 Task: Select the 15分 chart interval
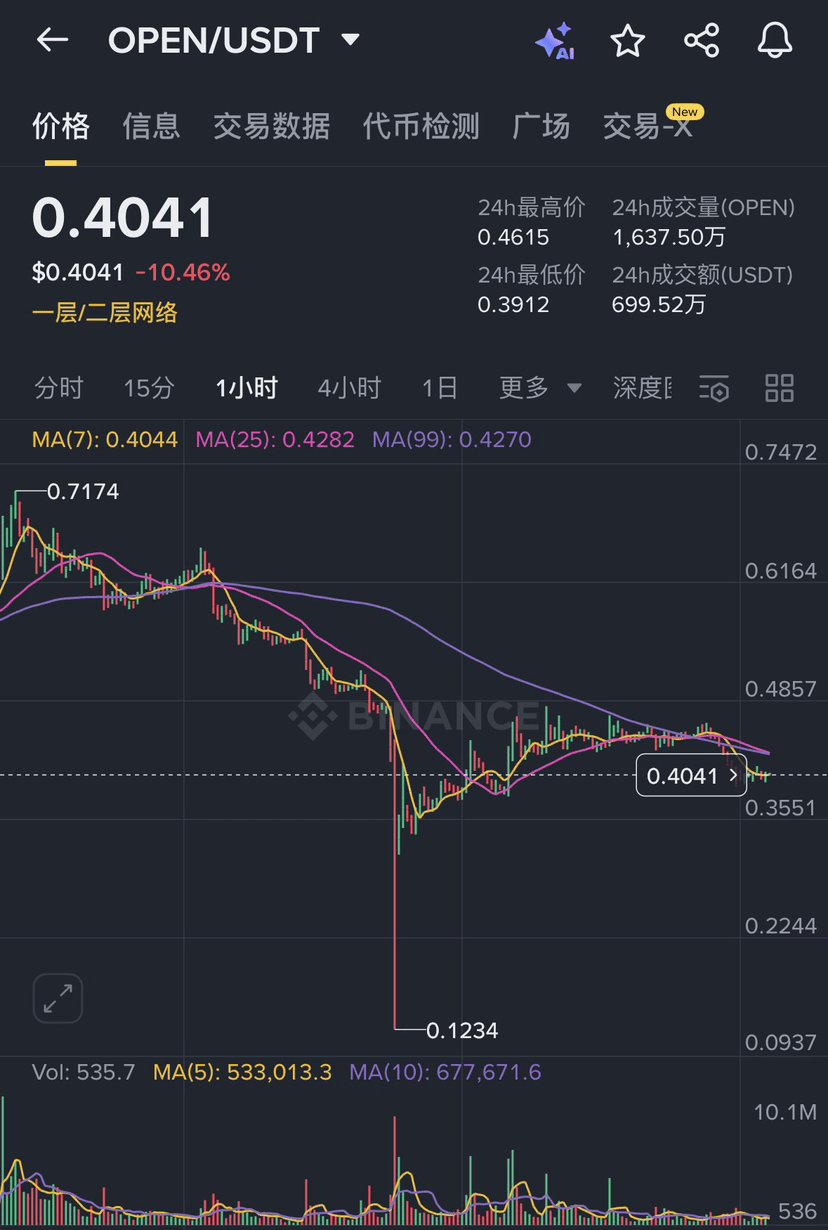pyautogui.click(x=149, y=388)
